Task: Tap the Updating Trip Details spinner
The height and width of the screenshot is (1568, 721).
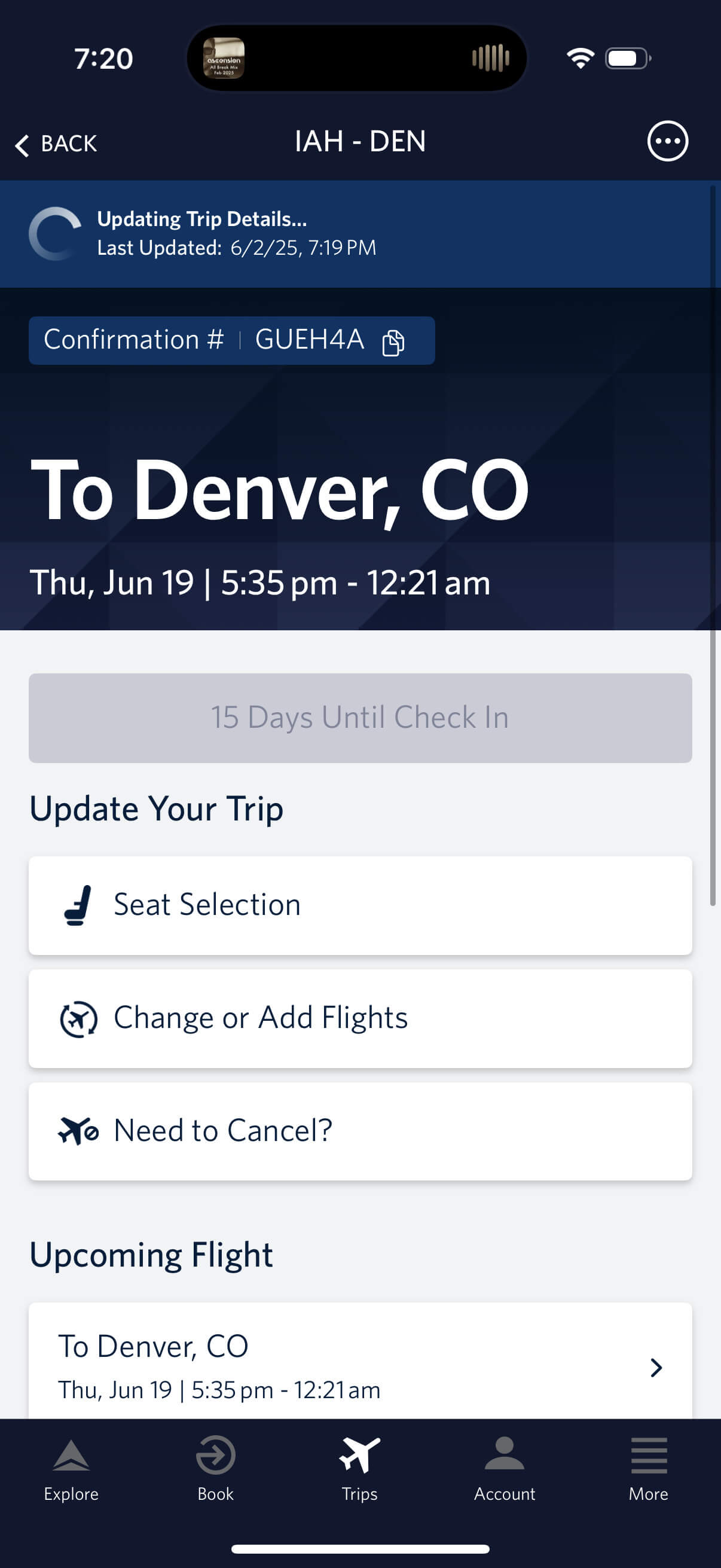Action: pos(56,233)
